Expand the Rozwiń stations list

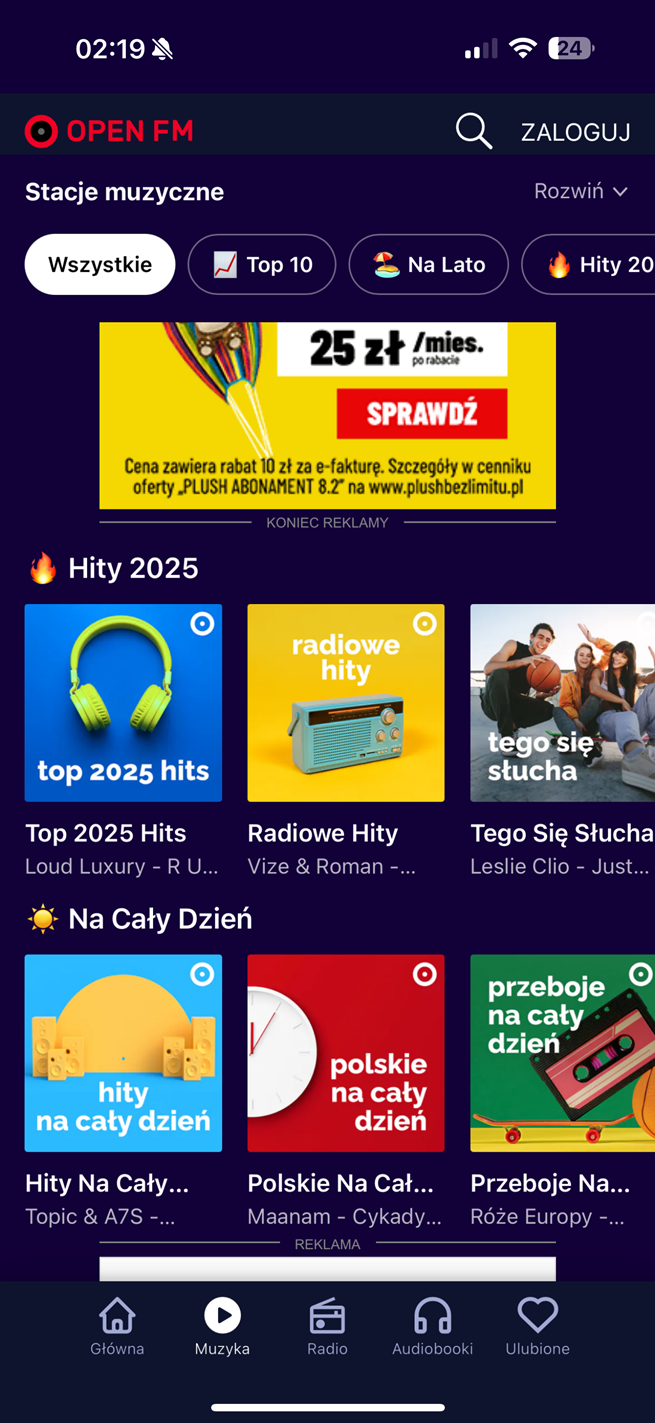click(580, 191)
